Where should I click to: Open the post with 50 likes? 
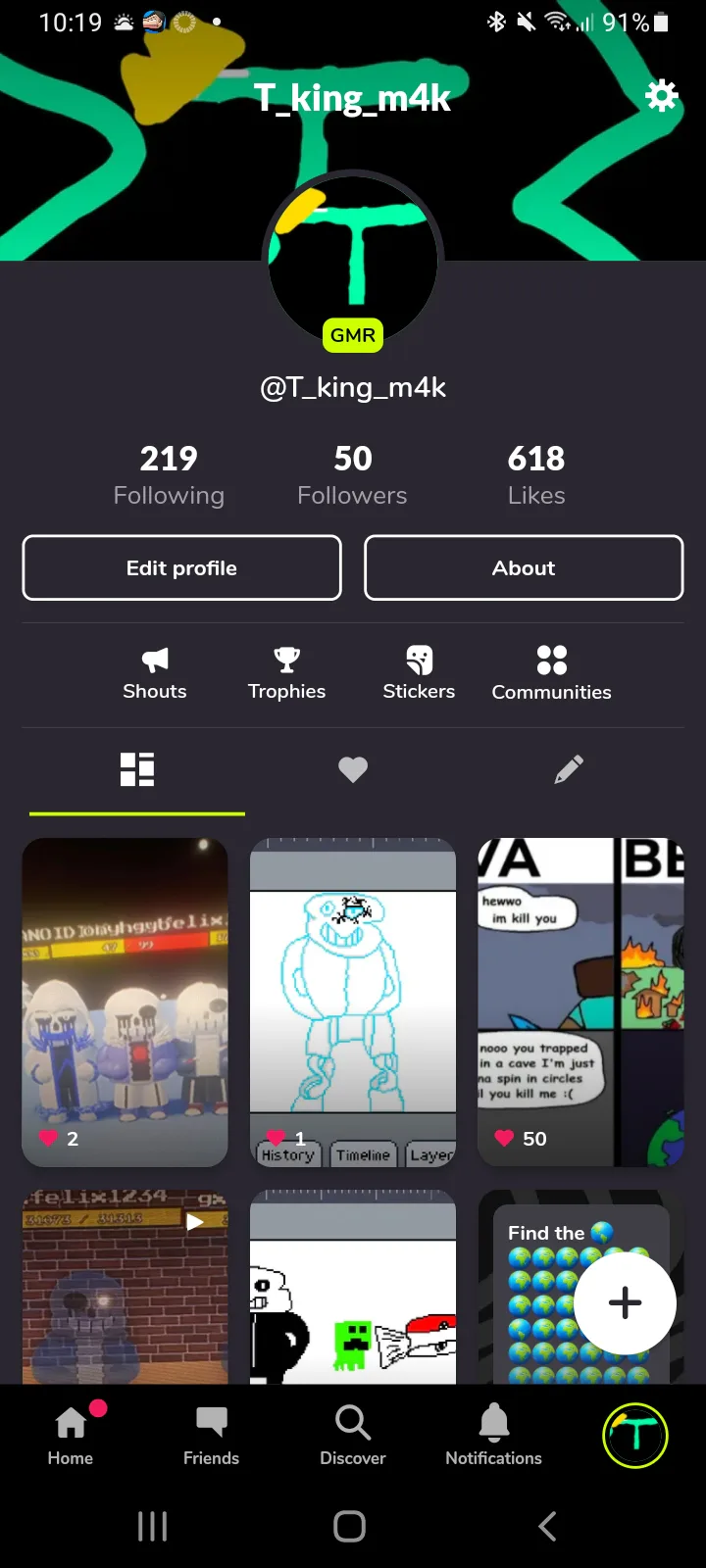pos(580,1002)
